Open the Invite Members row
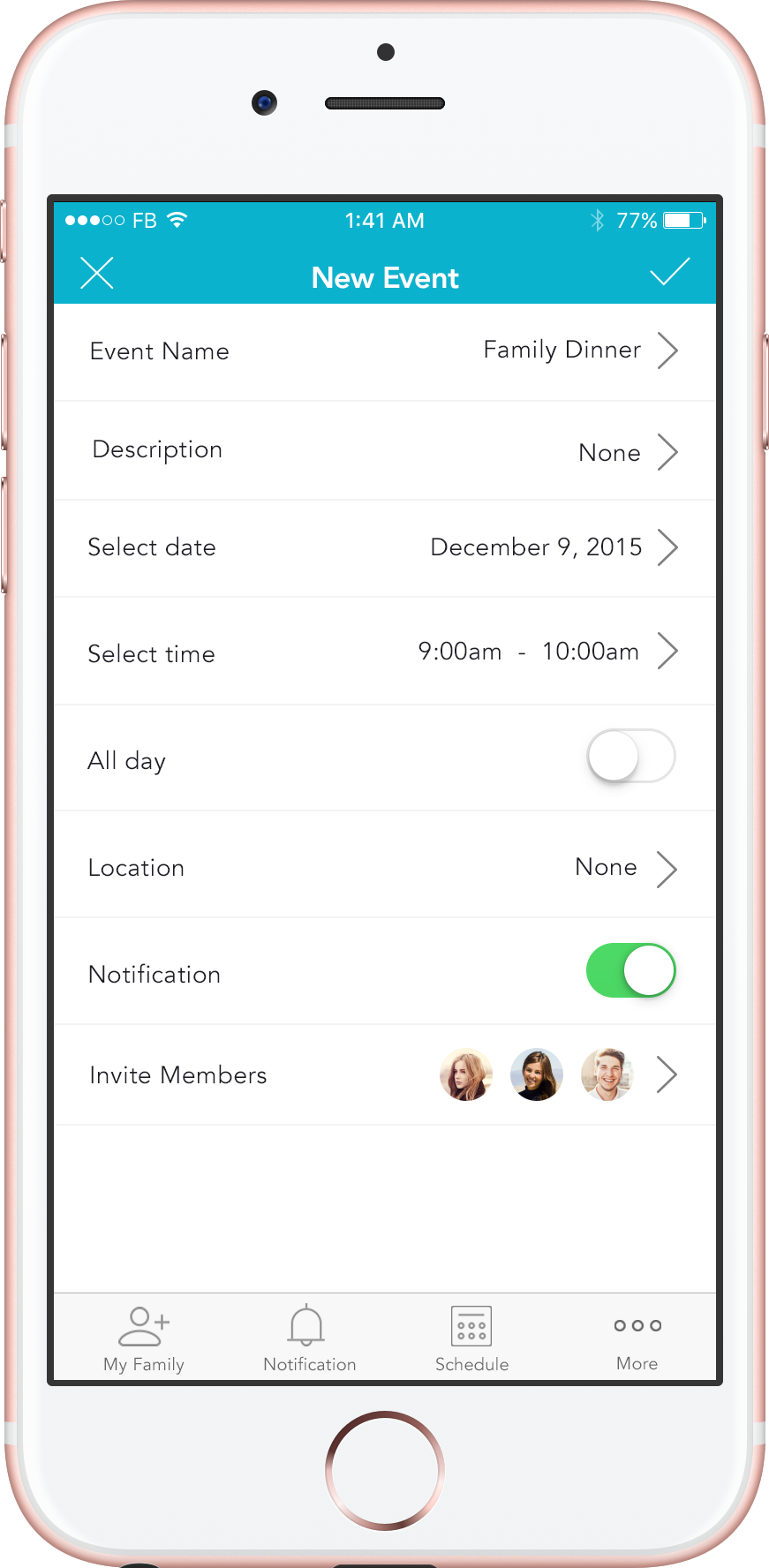The height and width of the screenshot is (1568, 769). 385,1074
